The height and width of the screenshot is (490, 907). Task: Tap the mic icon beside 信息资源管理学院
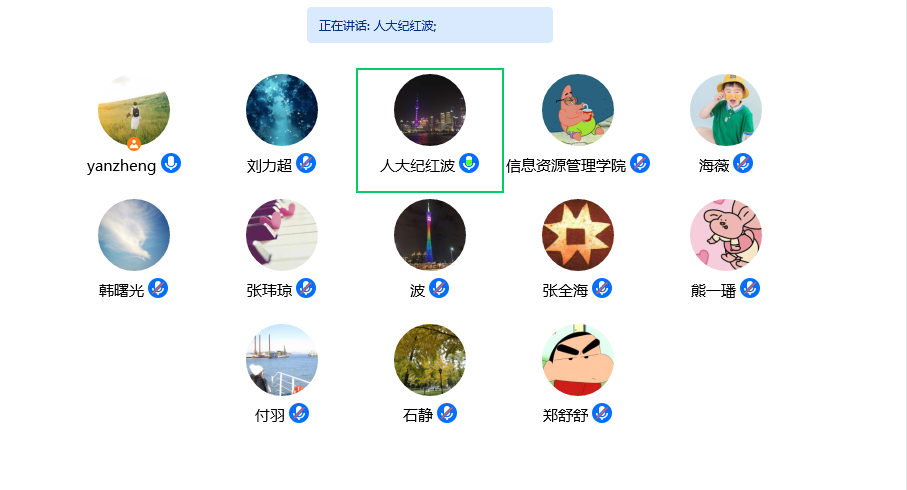[x=640, y=163]
